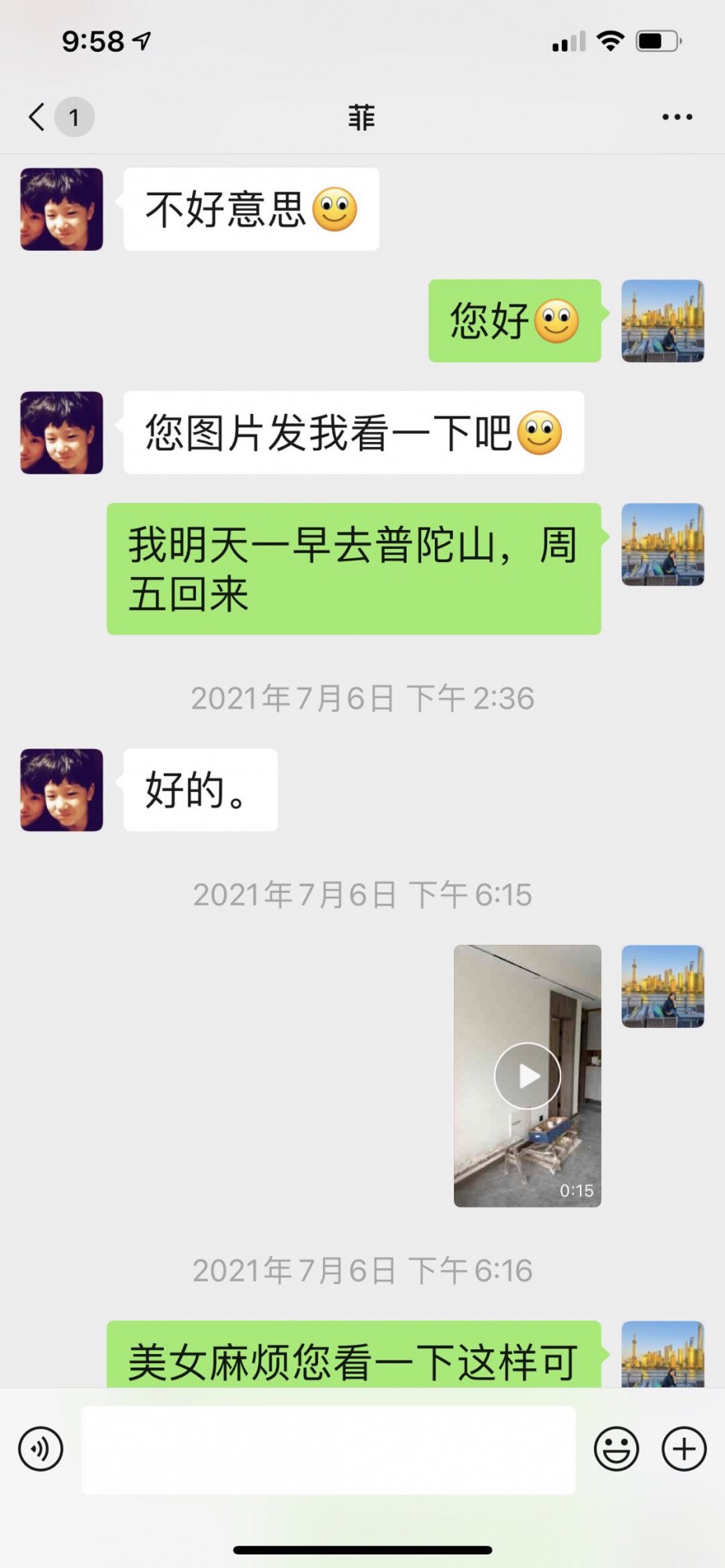Focus the message text field
The height and width of the screenshot is (1568, 725).
pos(328,1450)
